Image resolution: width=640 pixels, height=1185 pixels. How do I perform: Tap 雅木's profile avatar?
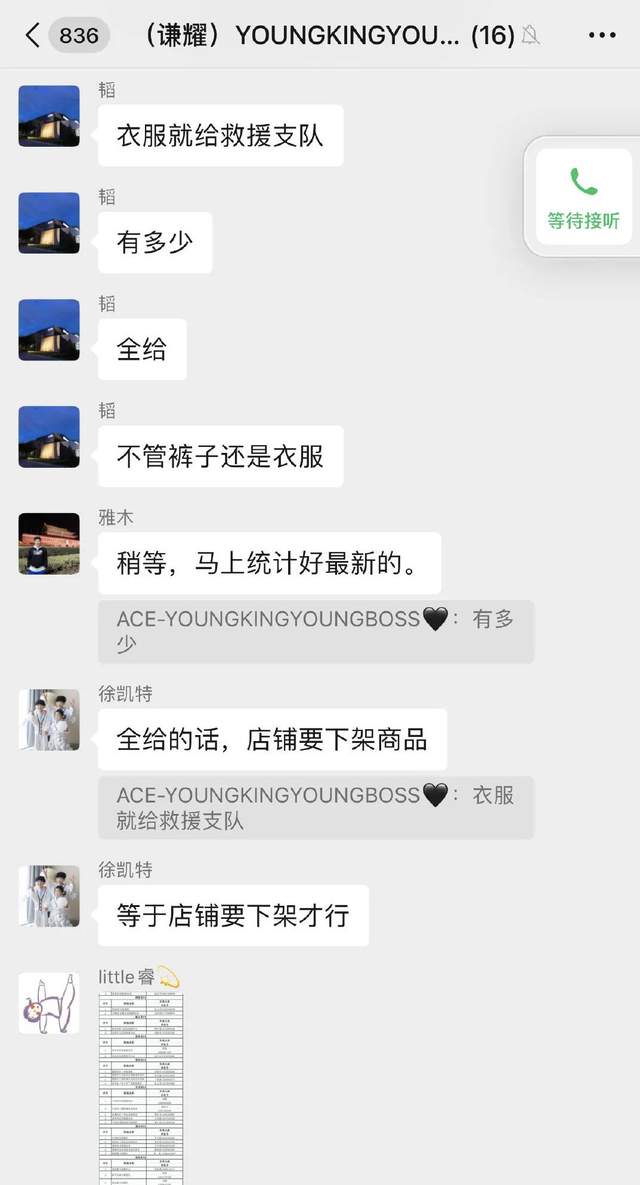tap(49, 544)
